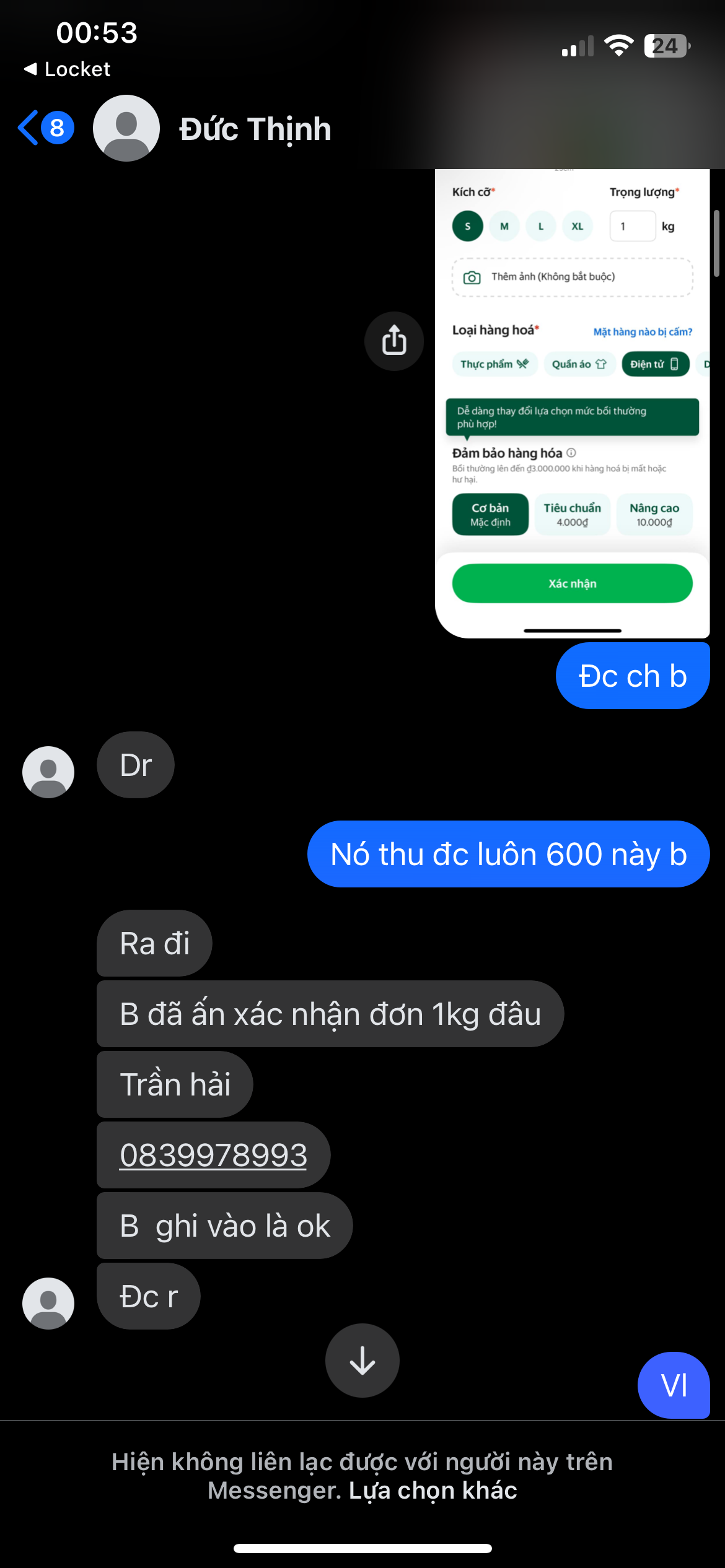This screenshot has height=1568, width=725.
Task: Tap the 'Lựa chọn khác' link
Action: point(433,1491)
